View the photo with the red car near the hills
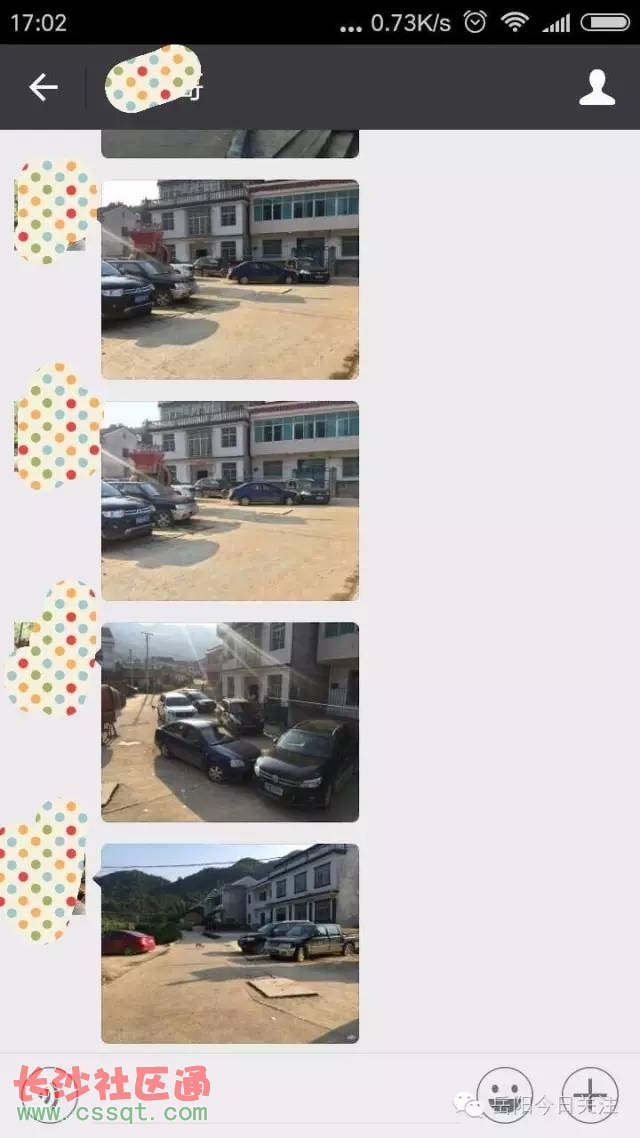 coord(229,943)
